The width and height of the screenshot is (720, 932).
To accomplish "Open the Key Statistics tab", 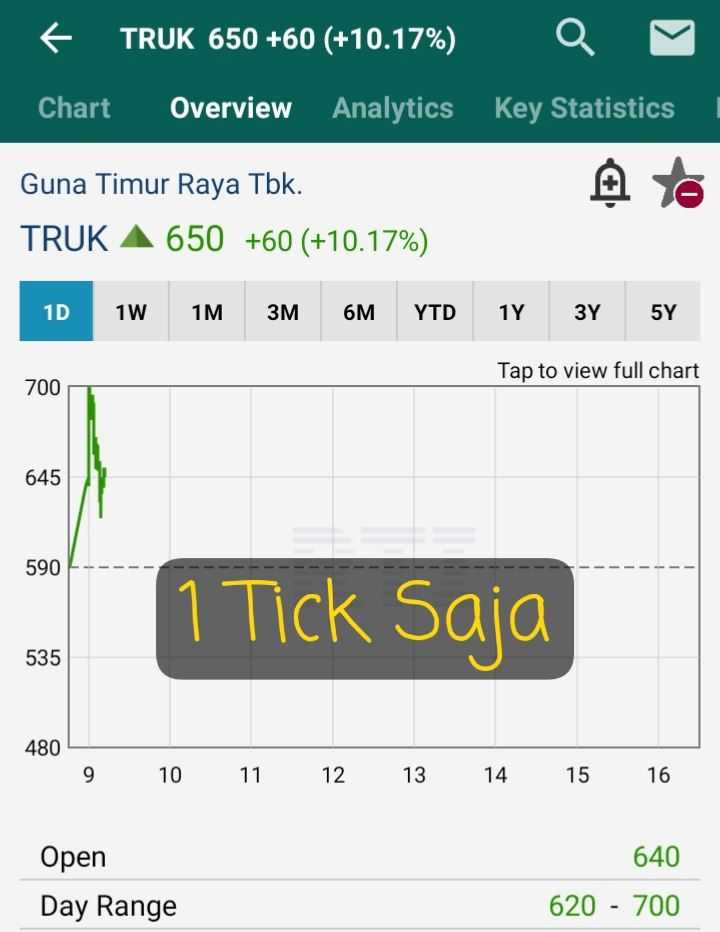I will (584, 108).
